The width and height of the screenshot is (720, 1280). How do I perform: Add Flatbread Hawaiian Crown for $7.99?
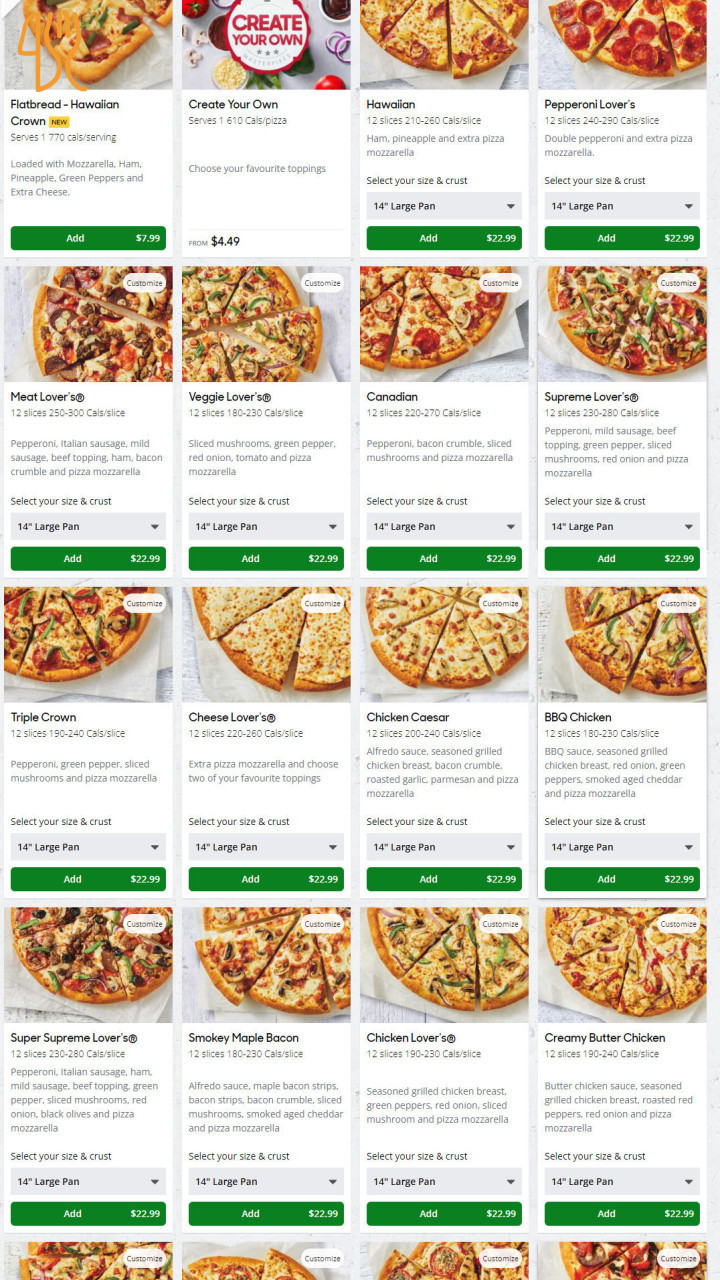88,238
